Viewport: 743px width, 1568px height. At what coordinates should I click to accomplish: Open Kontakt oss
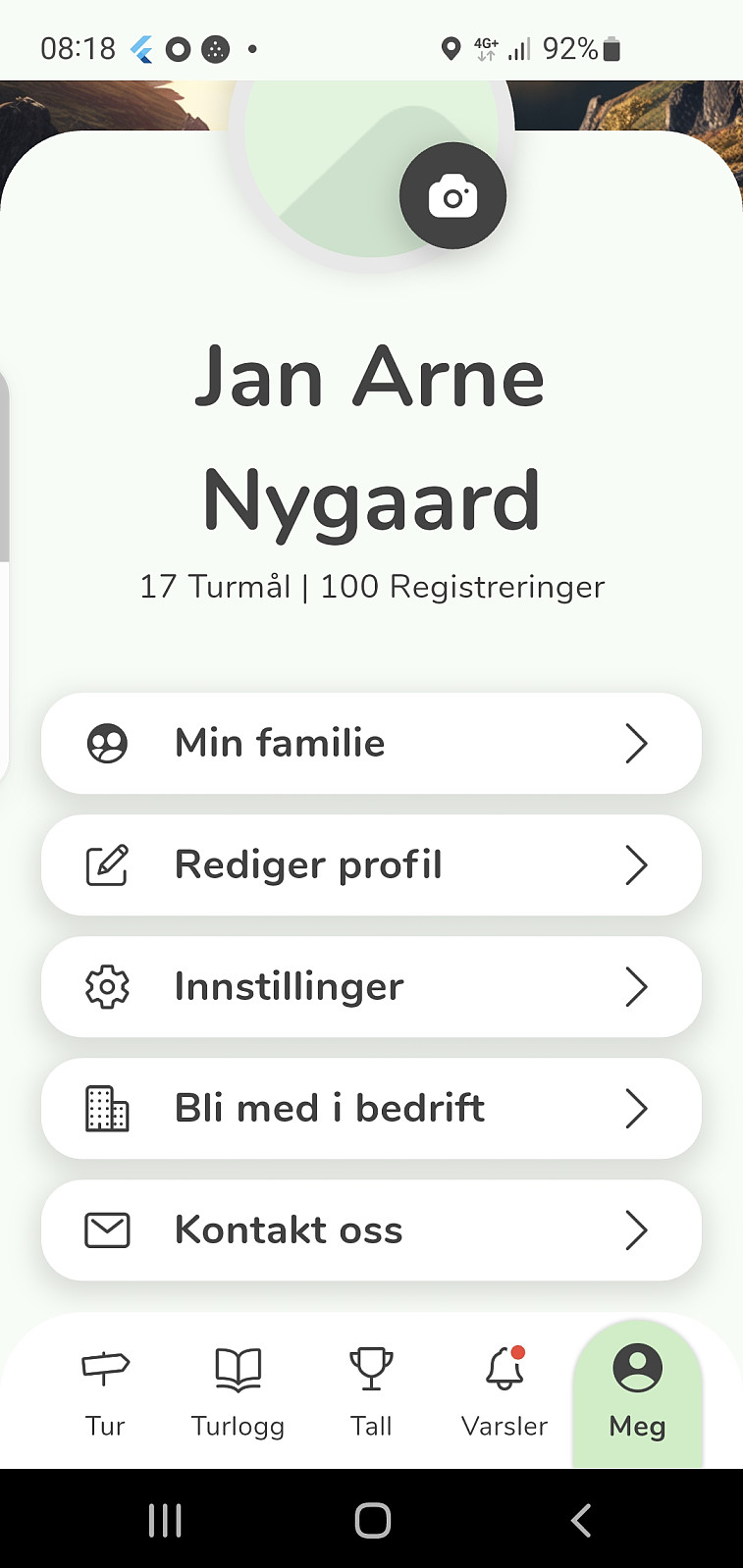pos(371,1230)
